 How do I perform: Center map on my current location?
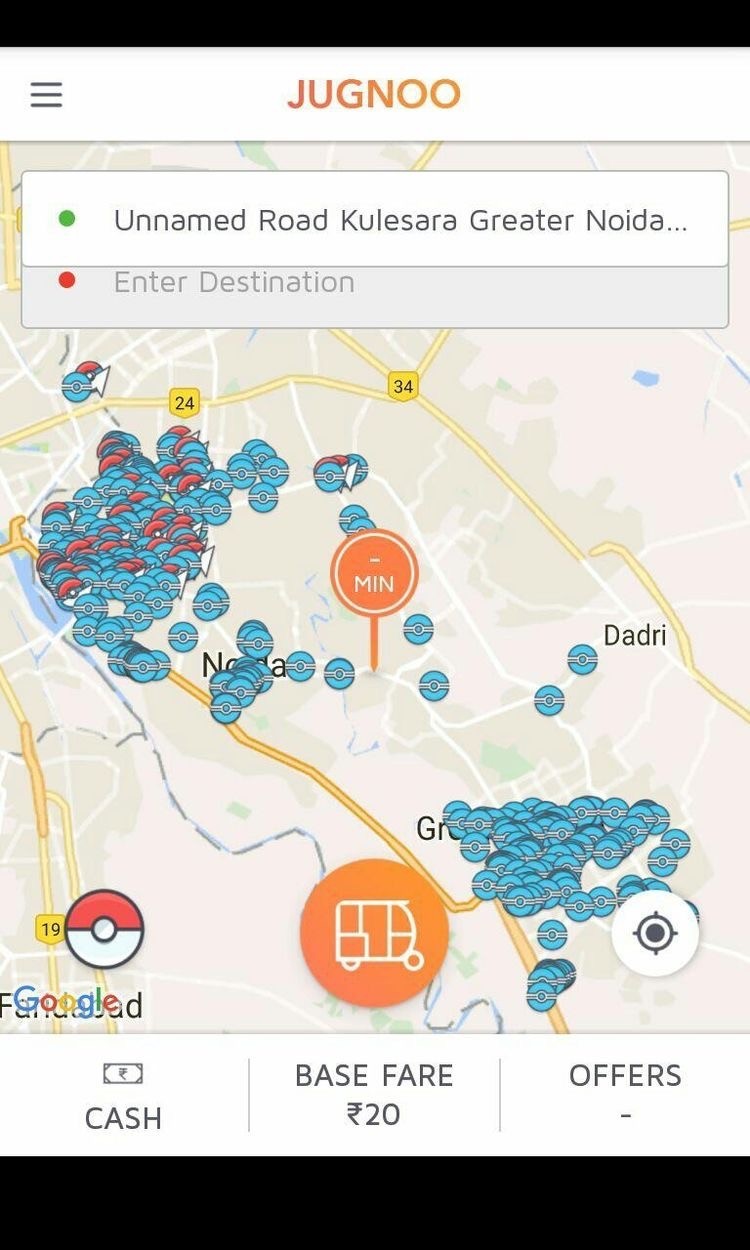pos(655,933)
